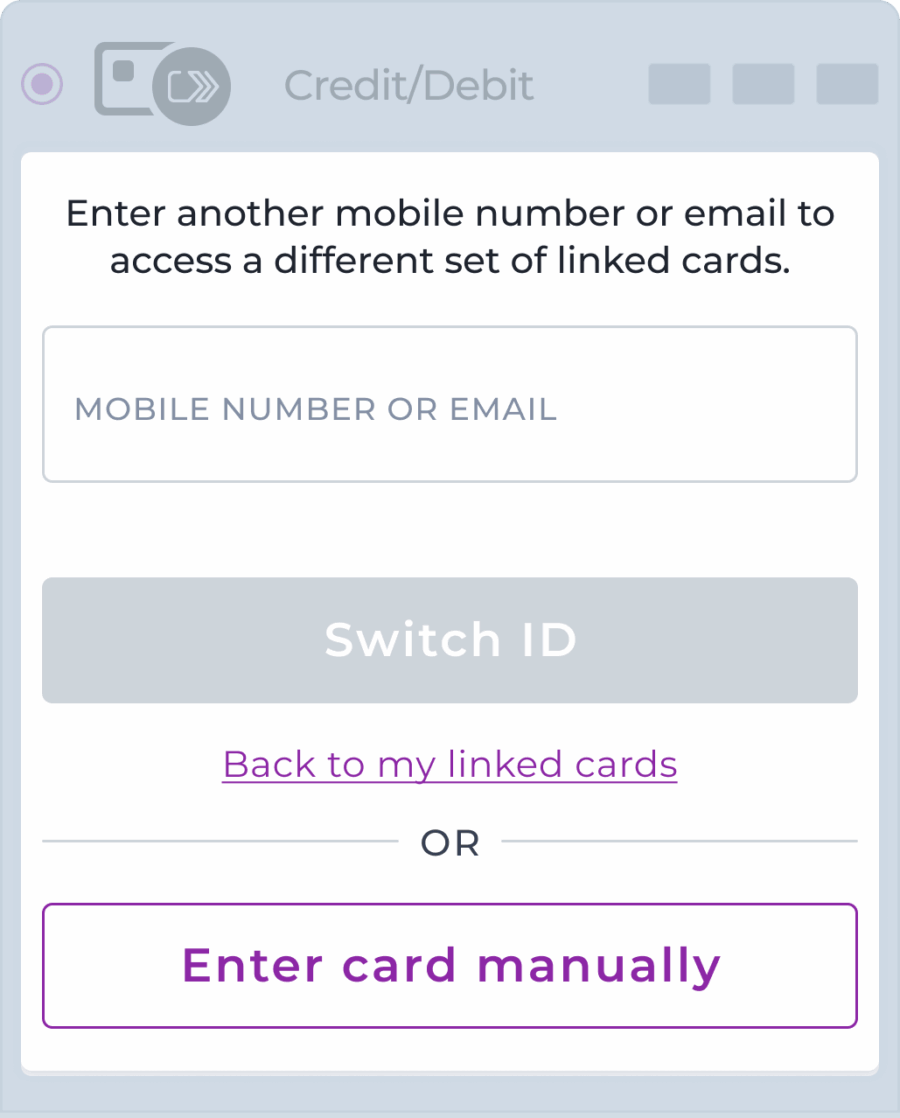Tap the Switch ID button

[449, 640]
